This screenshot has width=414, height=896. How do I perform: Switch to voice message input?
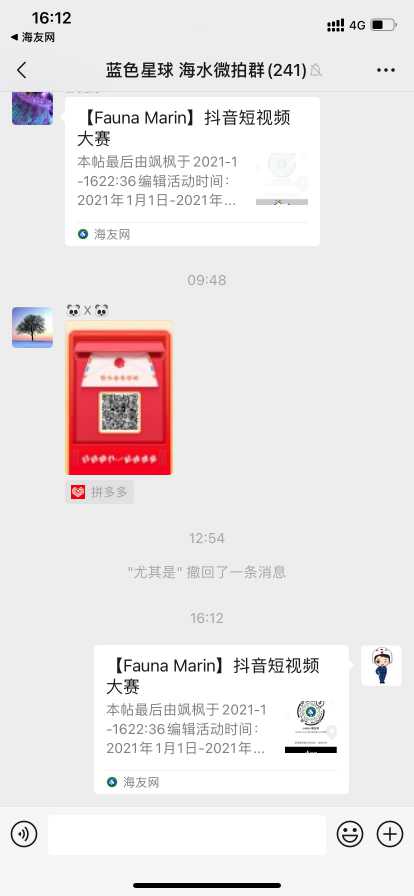tap(24, 835)
